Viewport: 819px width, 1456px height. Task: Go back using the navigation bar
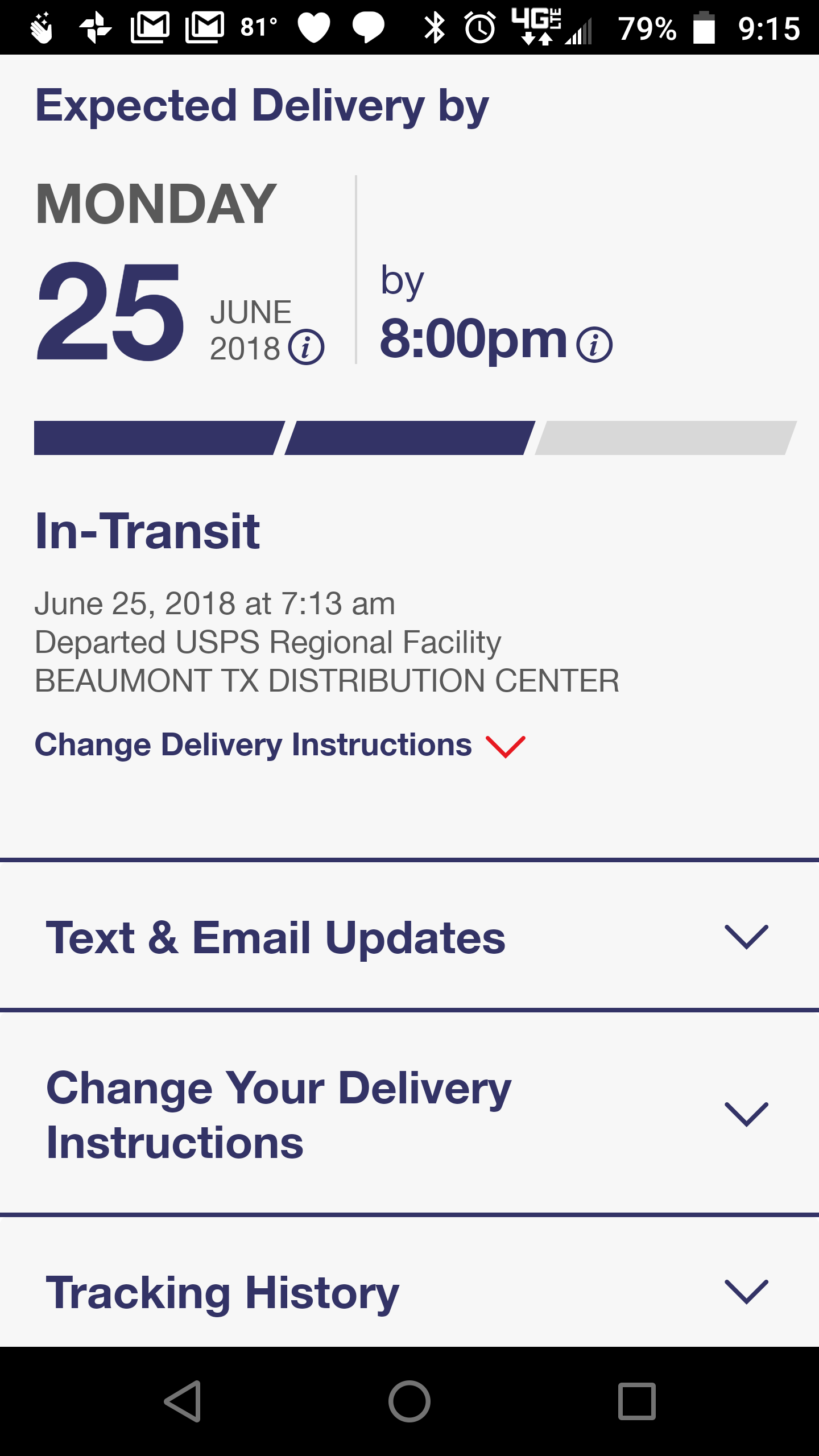tap(183, 1401)
